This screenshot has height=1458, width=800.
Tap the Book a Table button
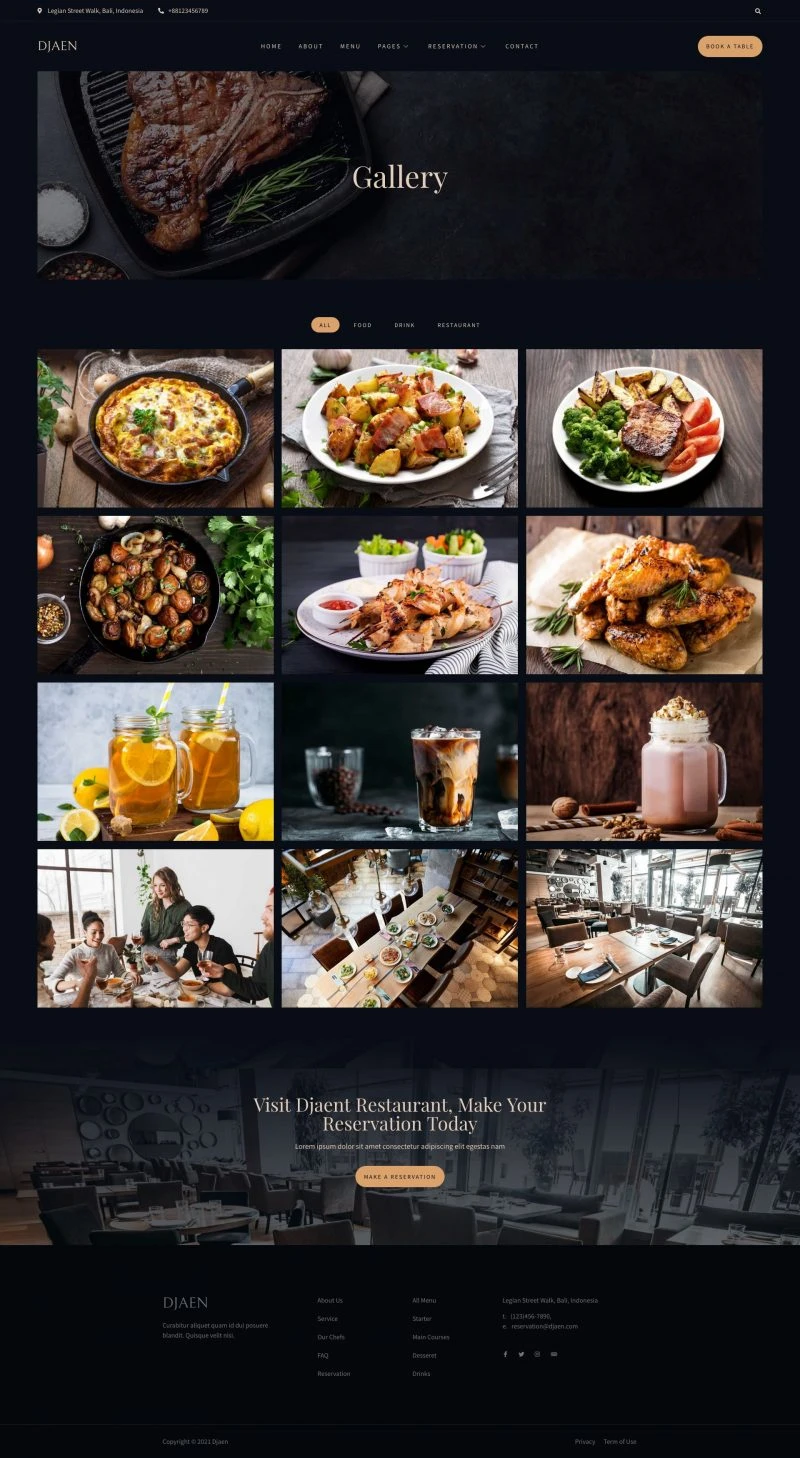pyautogui.click(x=729, y=46)
